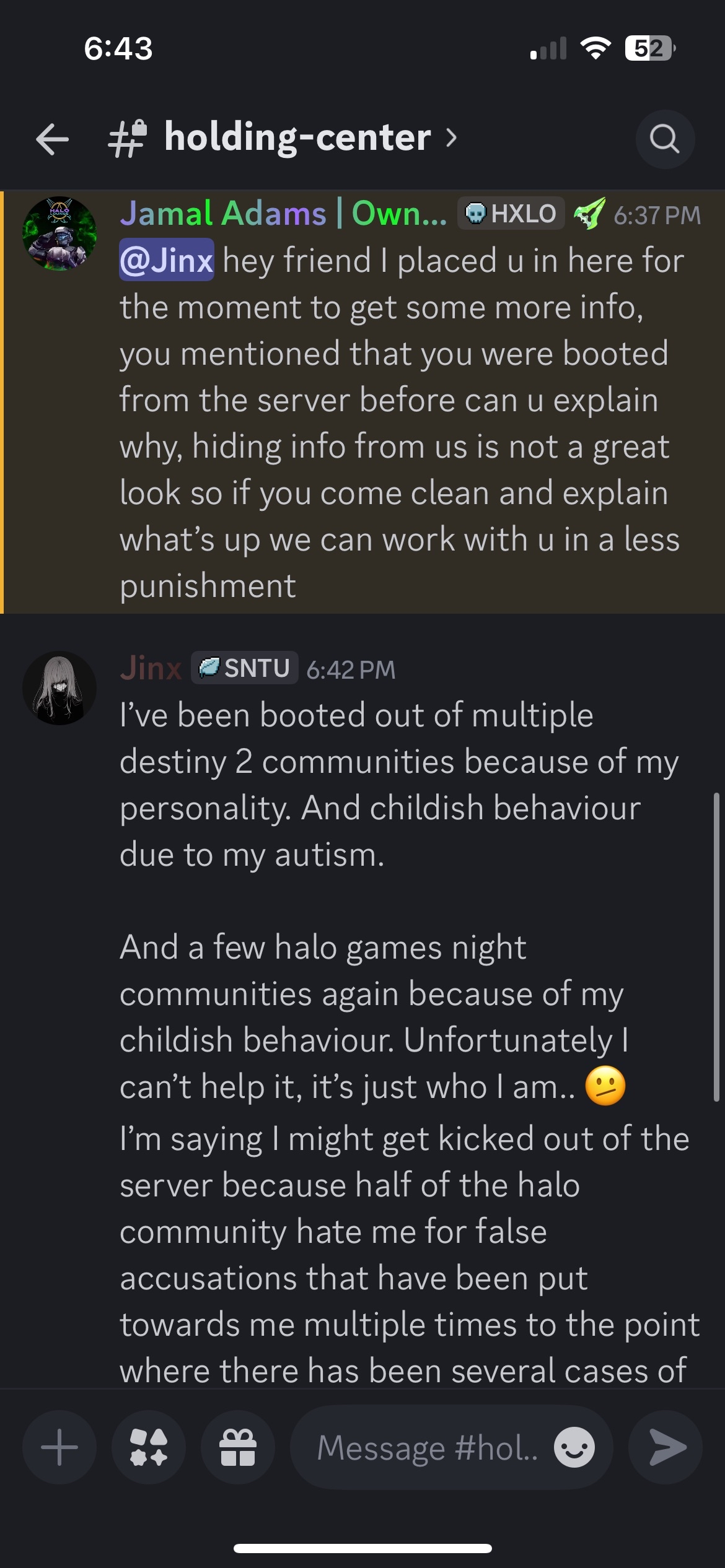
Task: Tap Jinx's username above the message
Action: tap(151, 669)
